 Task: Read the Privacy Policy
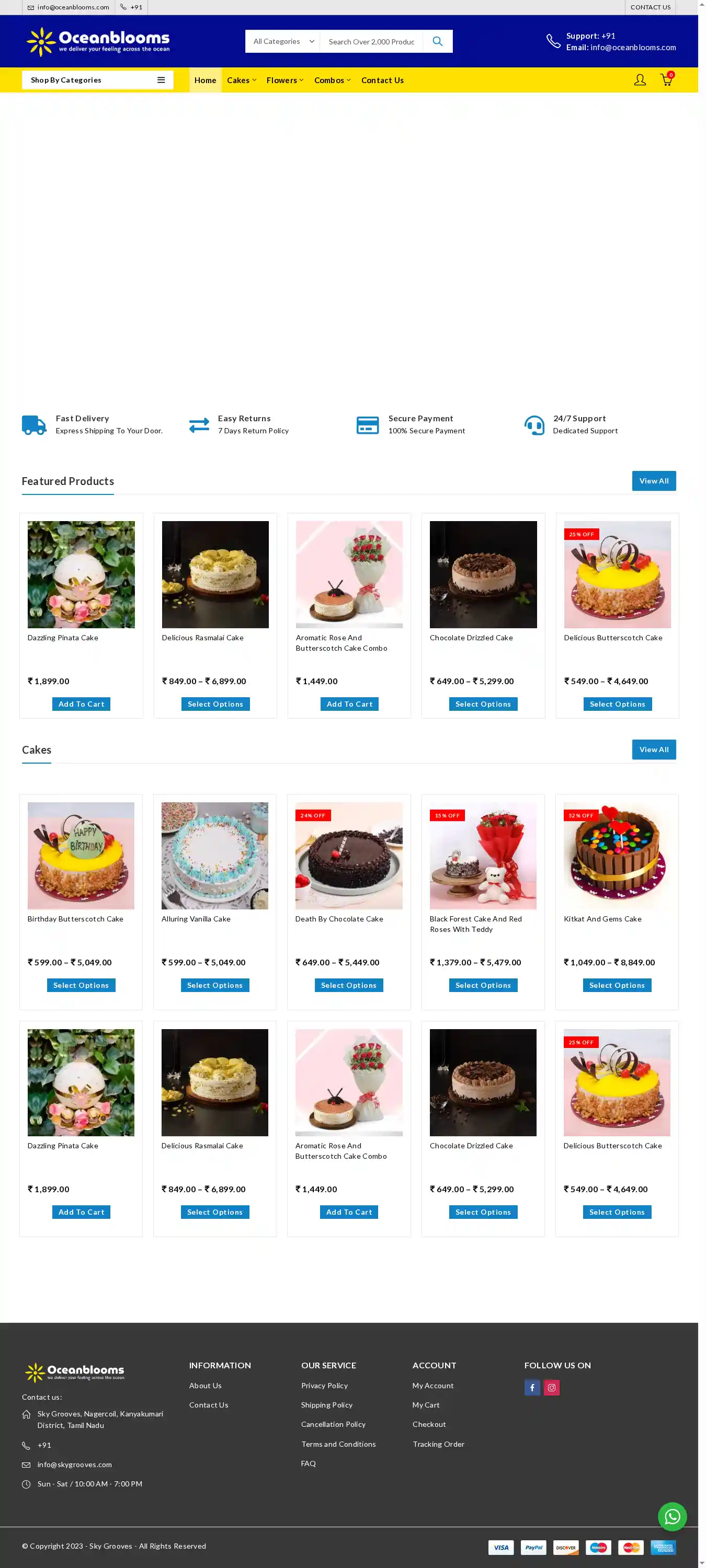click(x=324, y=1386)
